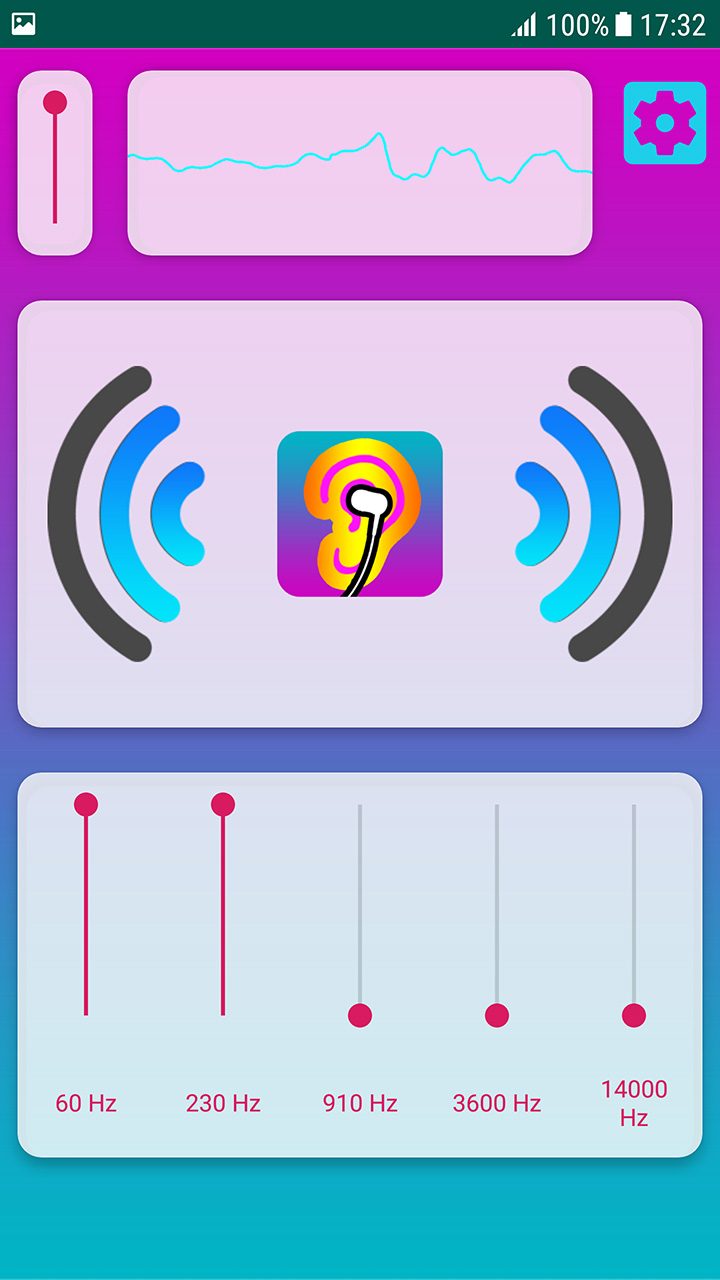Tap the 910 Hz slider handle
The height and width of the screenshot is (1280, 720).
(x=360, y=1015)
